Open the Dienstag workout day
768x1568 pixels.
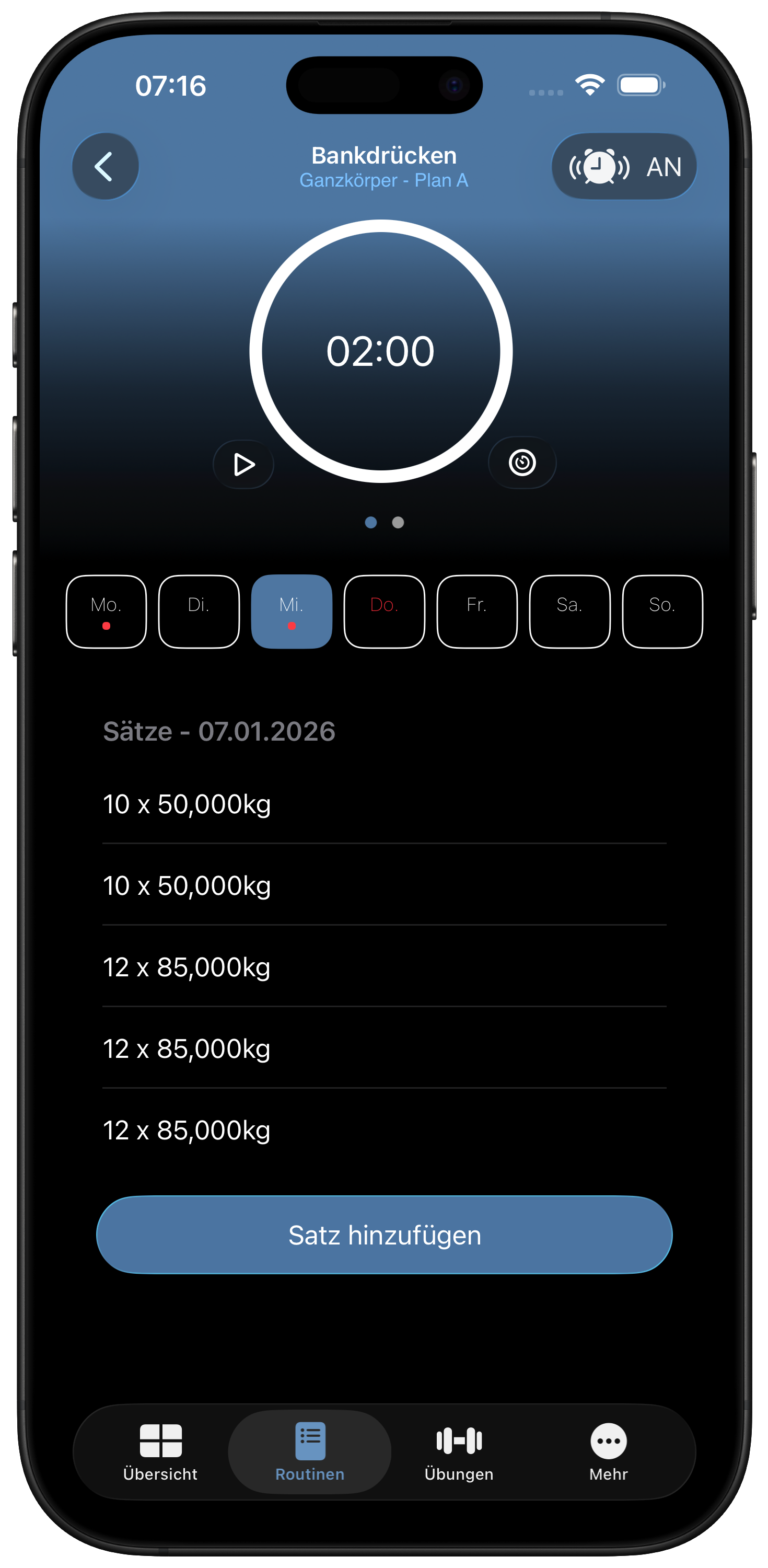pyautogui.click(x=198, y=612)
